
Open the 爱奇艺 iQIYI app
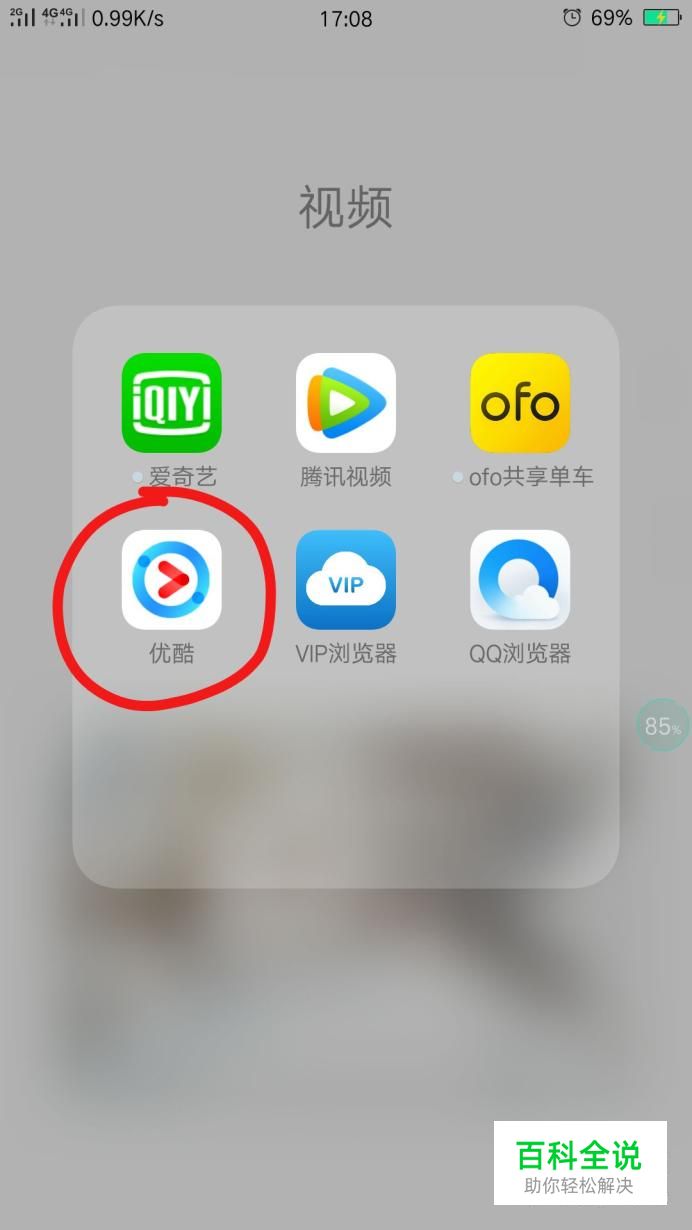click(171, 403)
